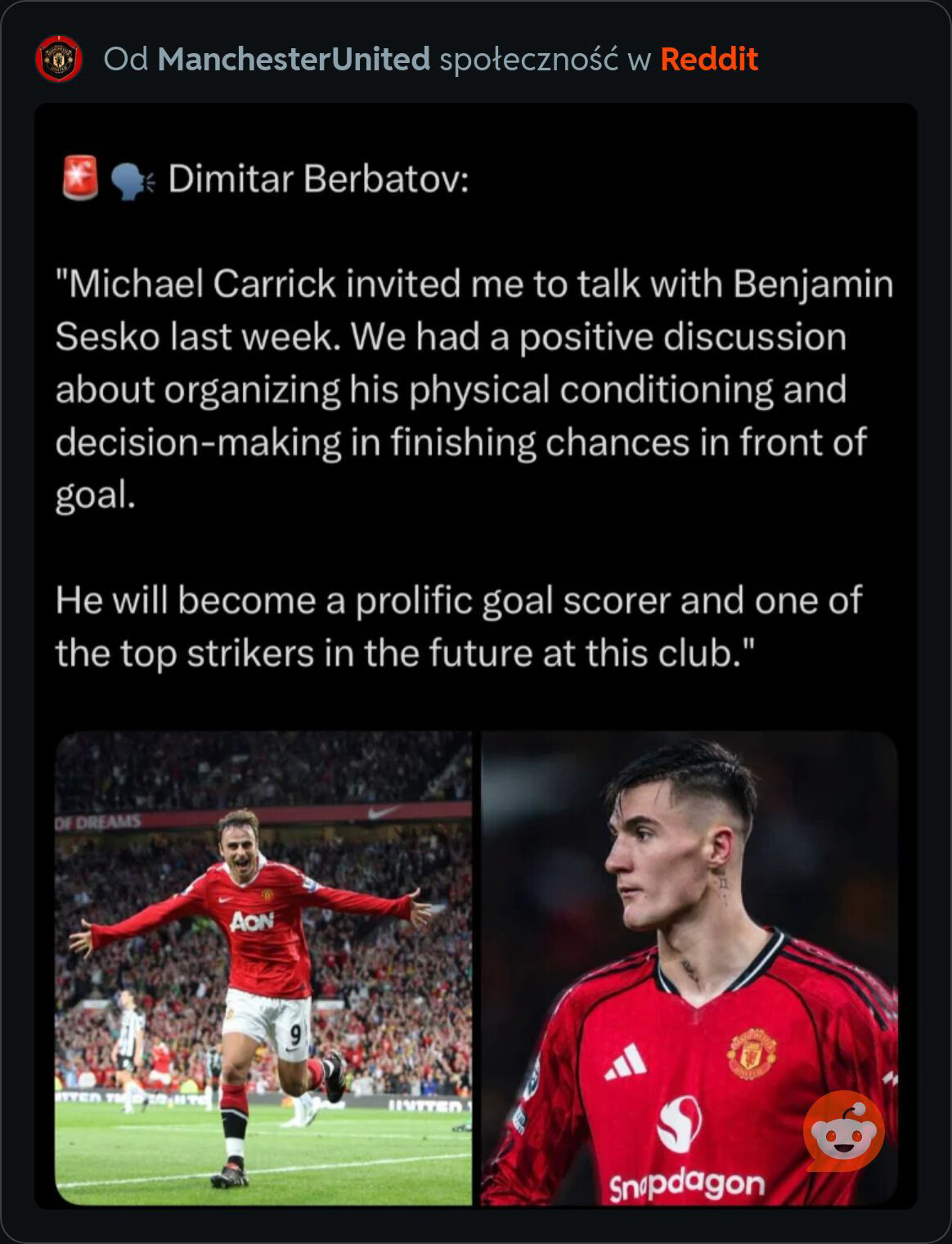Open the ManchesterUnited community avatar
Image resolution: width=952 pixels, height=1244 pixels.
[x=59, y=59]
